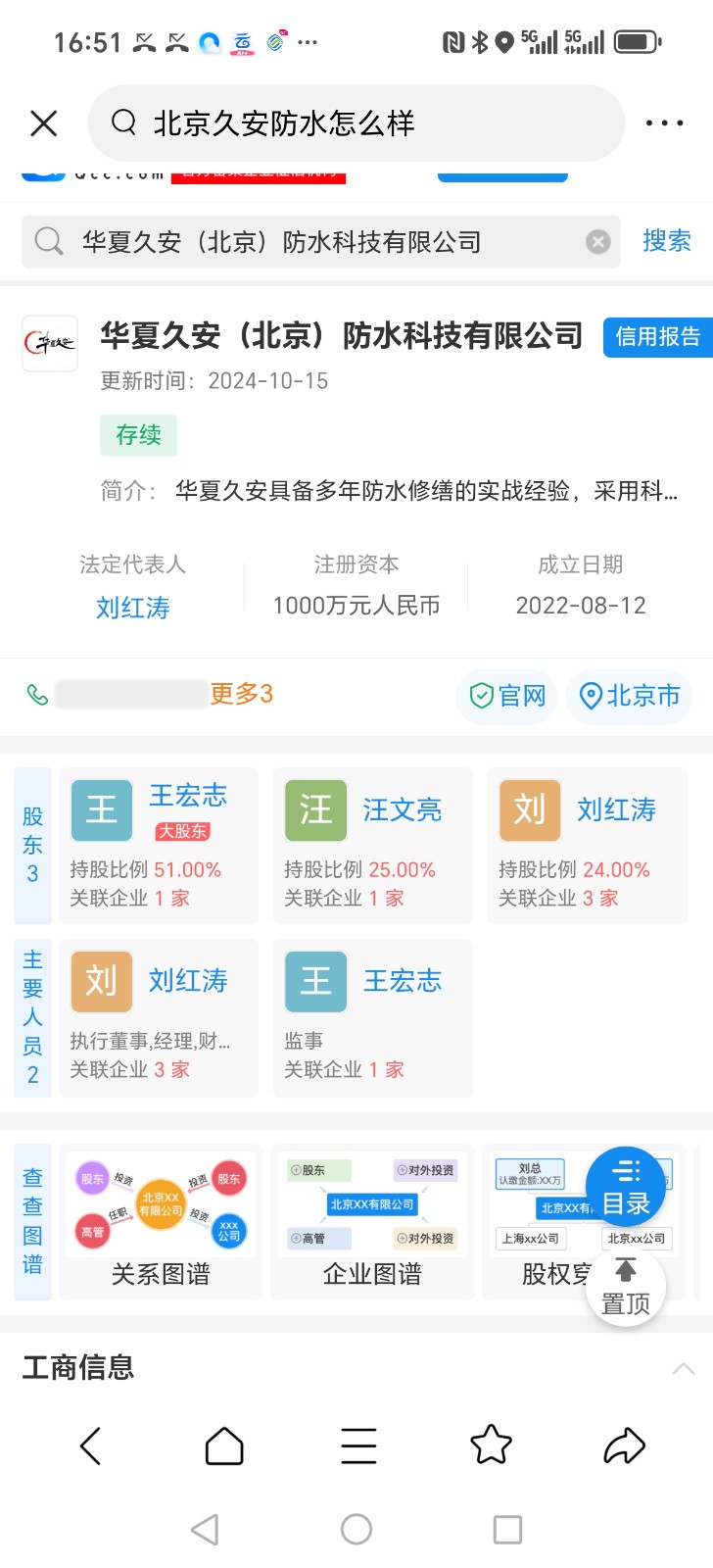Clear the company search field text
The image size is (713, 1568).
pyautogui.click(x=597, y=242)
